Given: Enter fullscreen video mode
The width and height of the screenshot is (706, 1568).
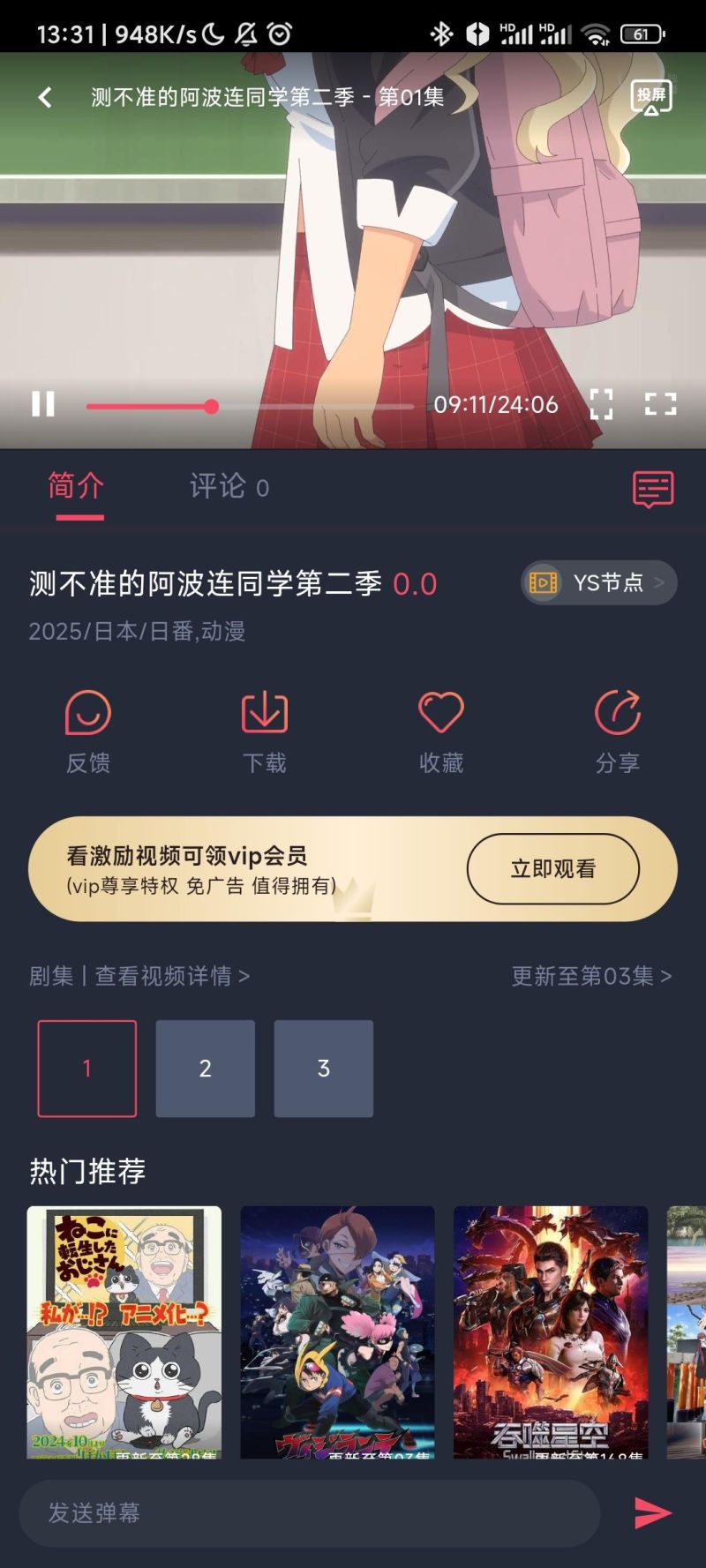Looking at the screenshot, I should pos(660,404).
